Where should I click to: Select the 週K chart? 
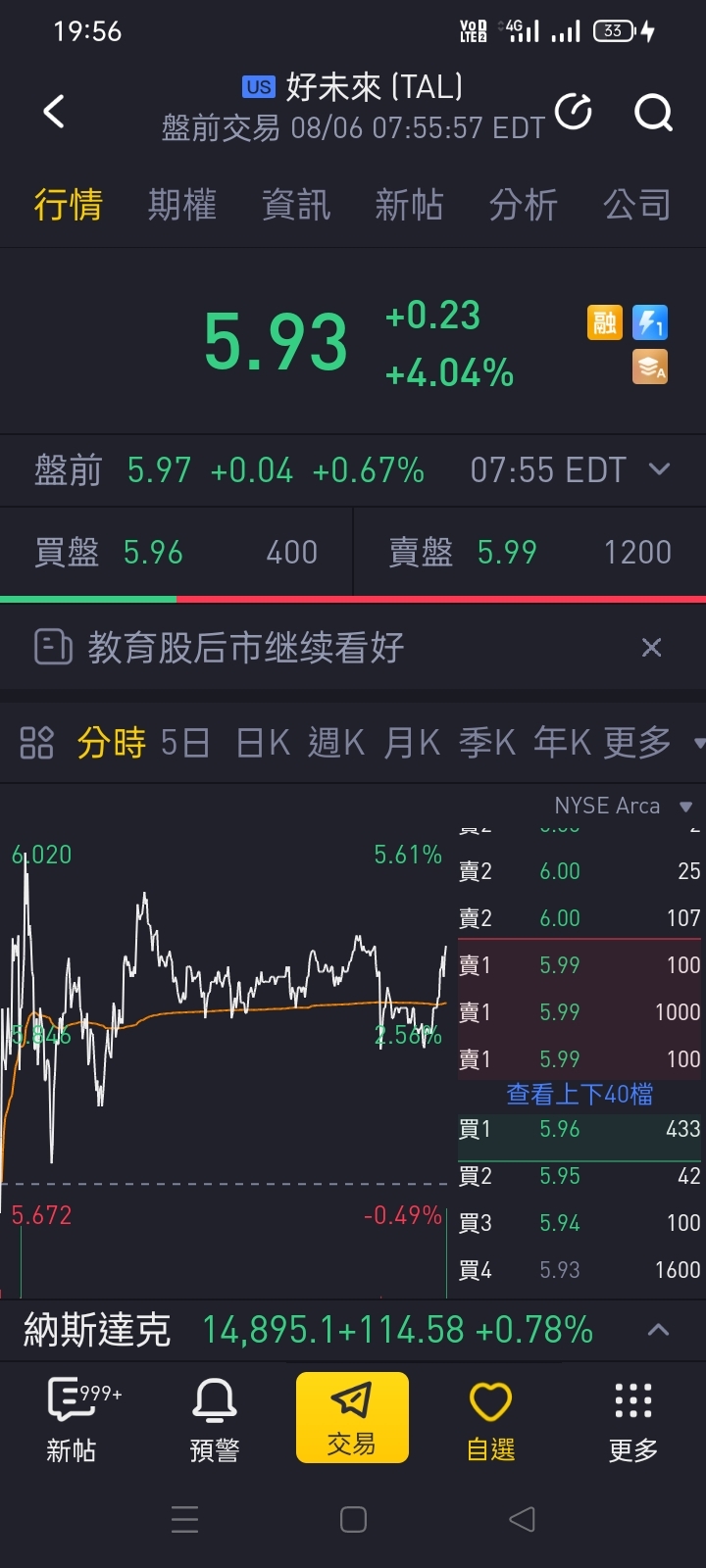pyautogui.click(x=336, y=743)
